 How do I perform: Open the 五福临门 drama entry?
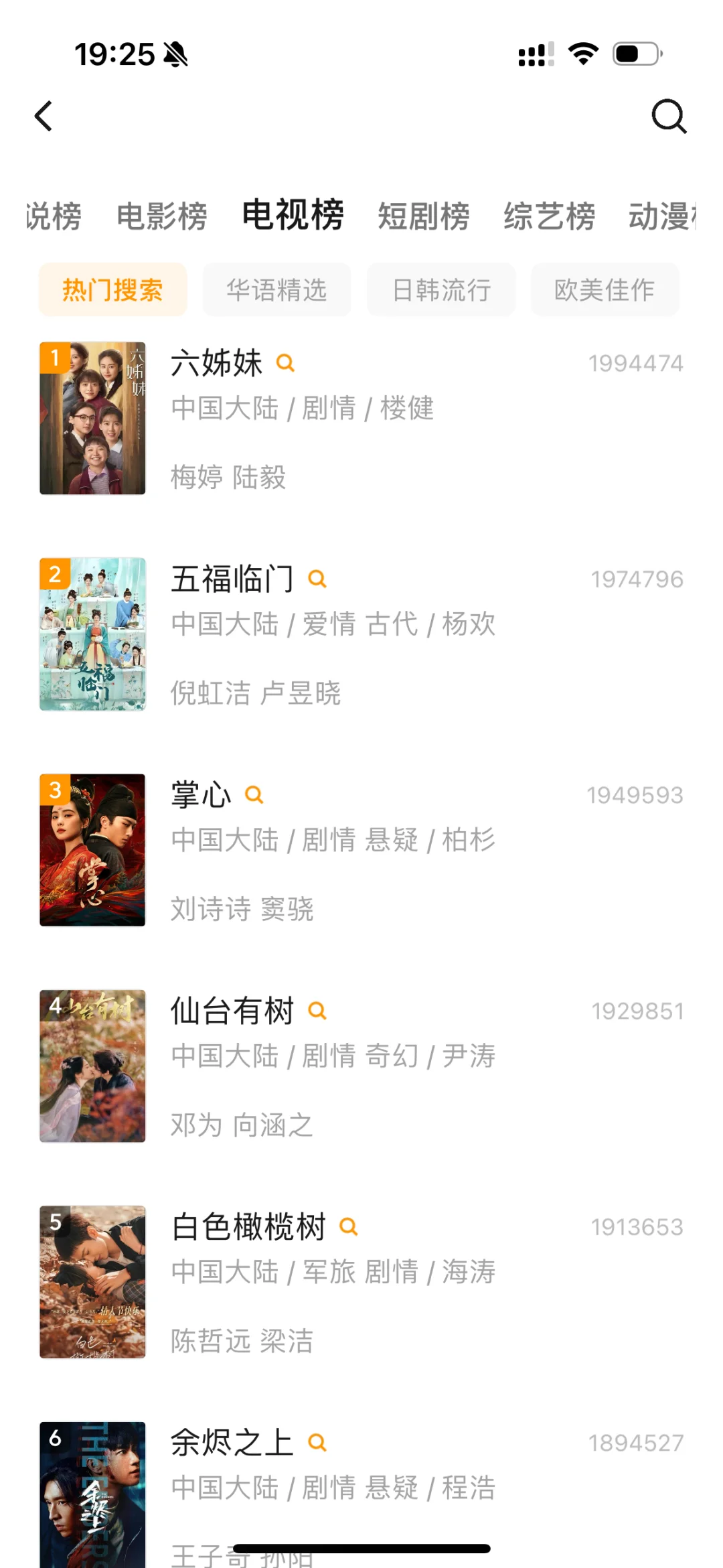[x=232, y=579]
